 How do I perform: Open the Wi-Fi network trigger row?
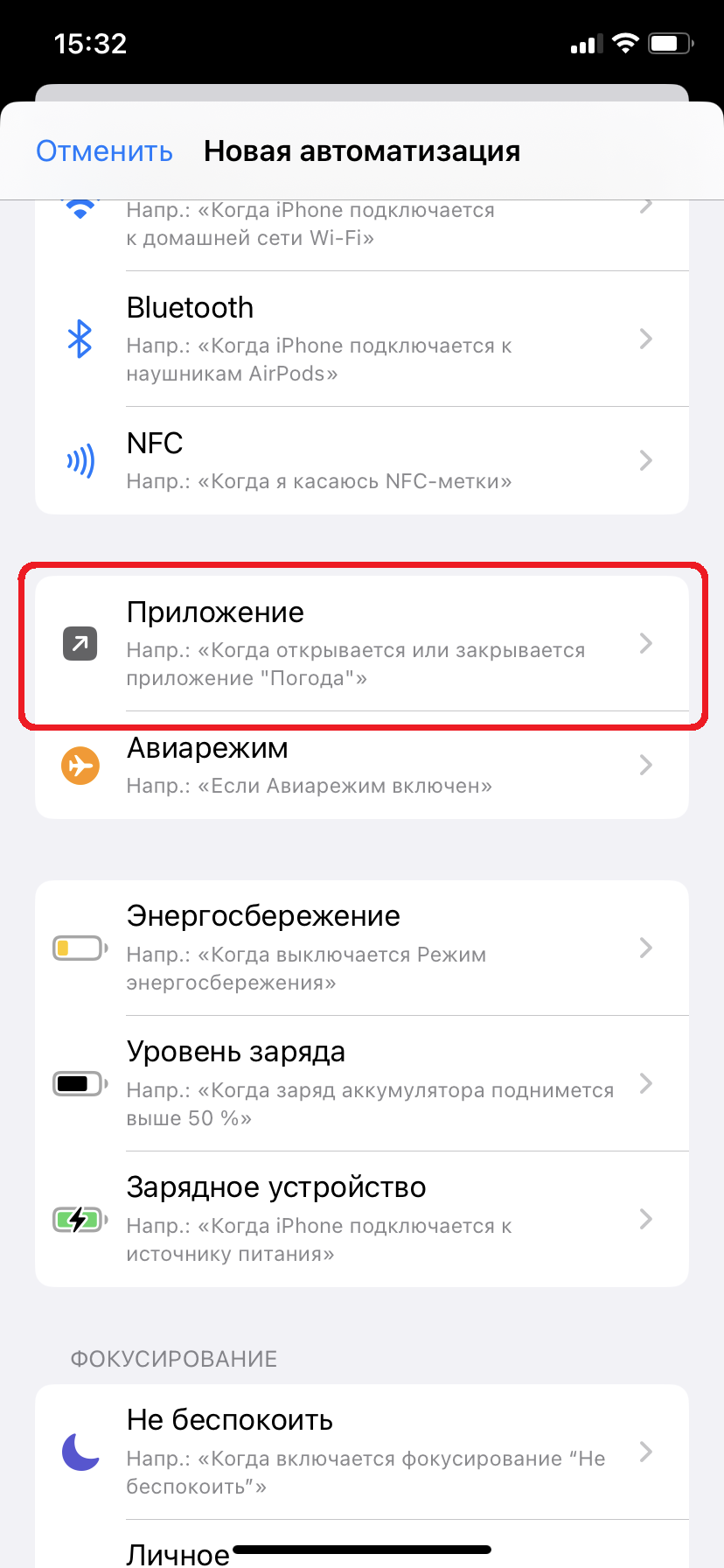[x=362, y=226]
